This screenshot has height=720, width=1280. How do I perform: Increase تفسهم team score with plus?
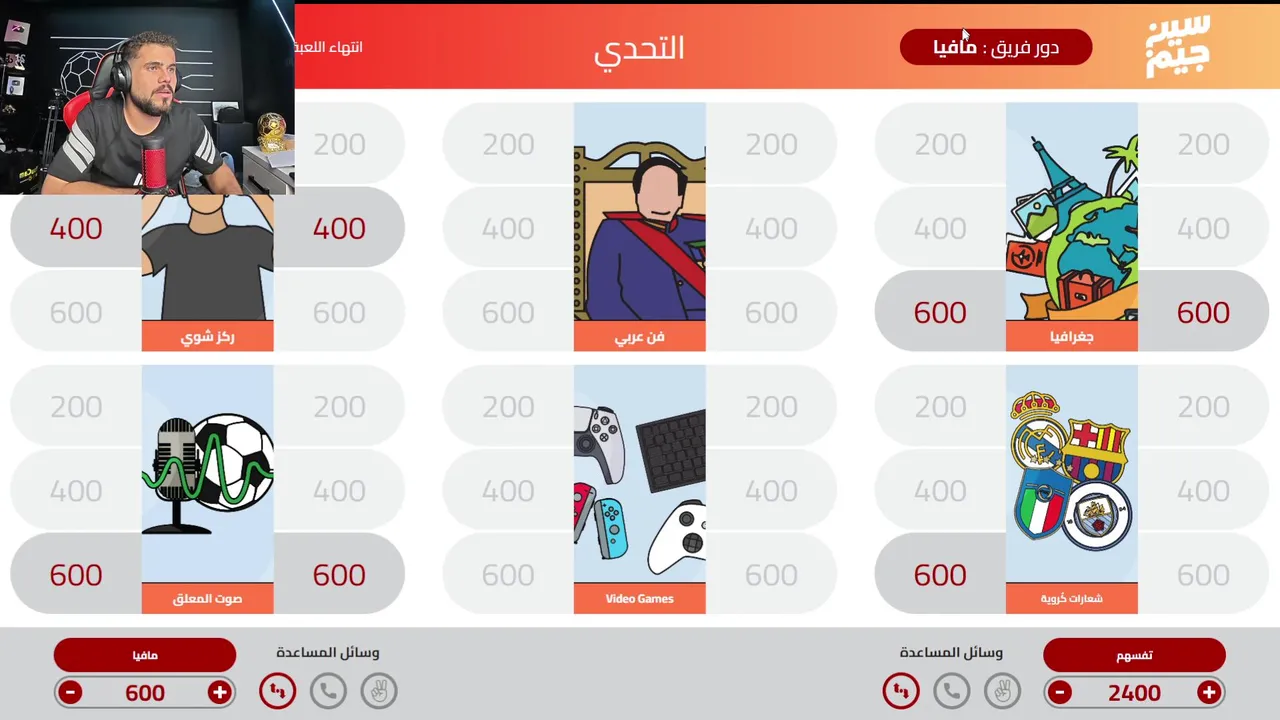coord(1209,692)
